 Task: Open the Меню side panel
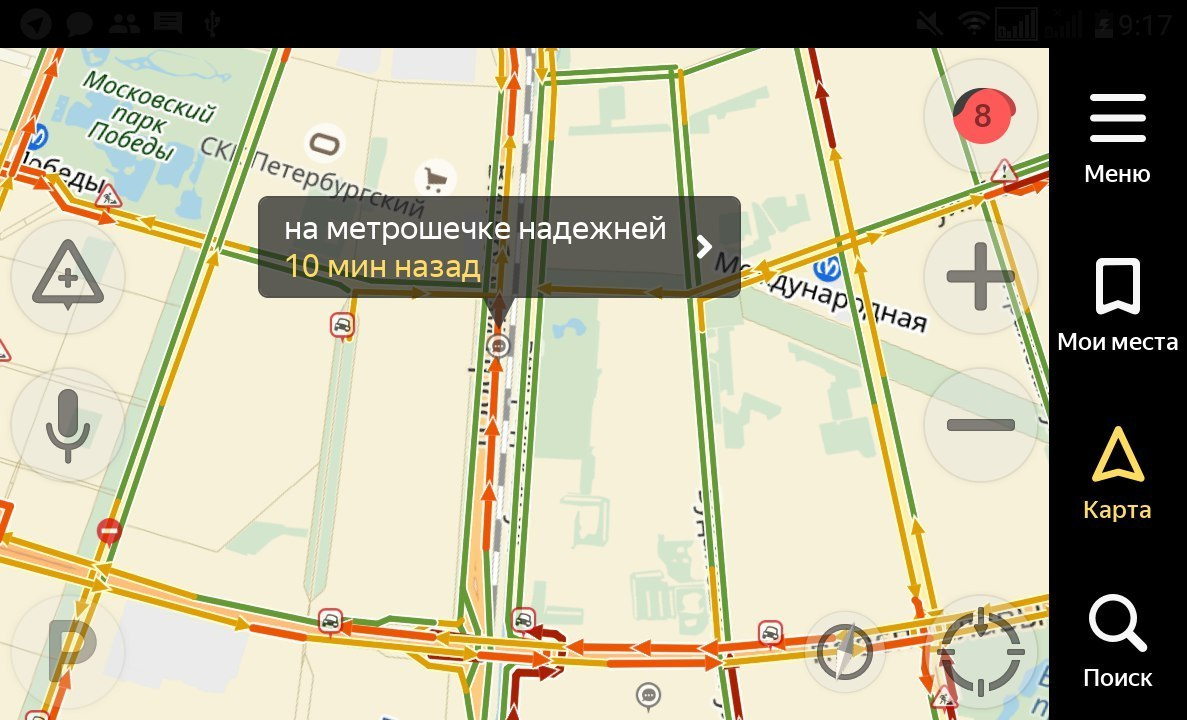[1117, 138]
